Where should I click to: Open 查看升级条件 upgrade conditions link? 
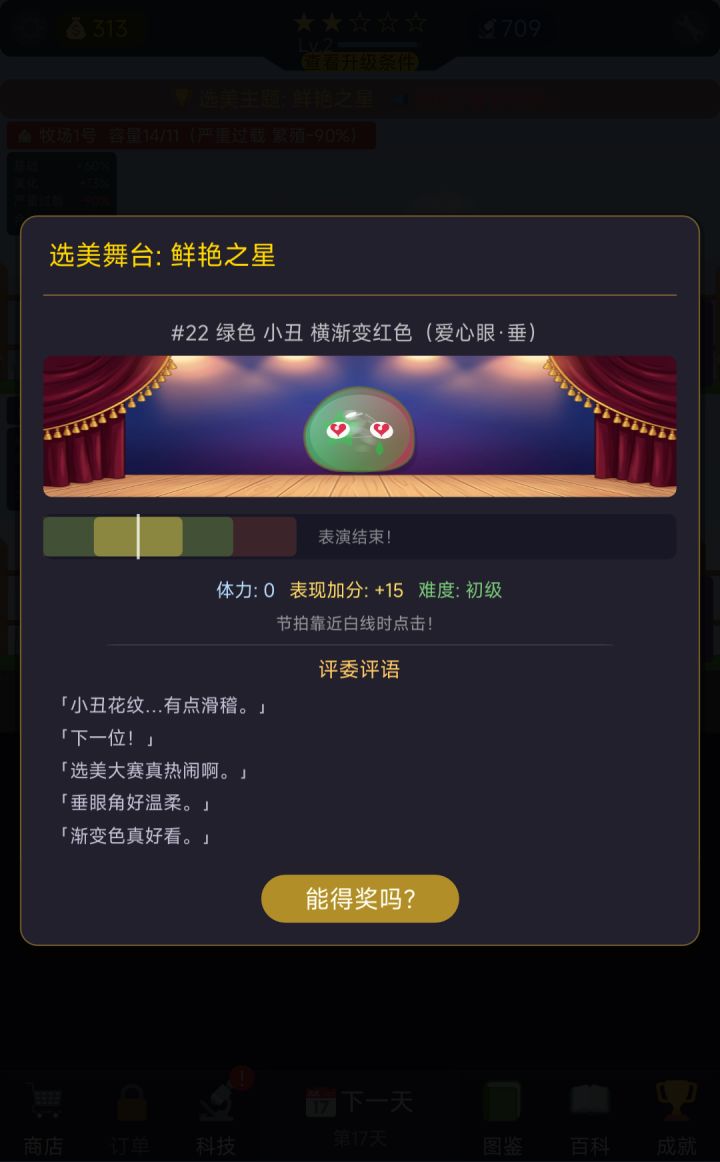tap(360, 60)
